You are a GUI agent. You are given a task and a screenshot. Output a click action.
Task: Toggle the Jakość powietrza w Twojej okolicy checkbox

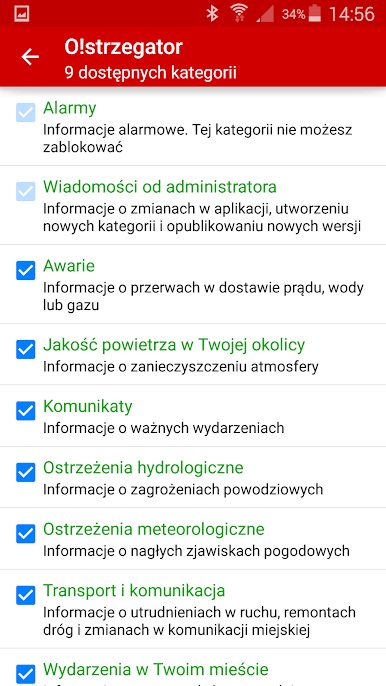[25, 349]
